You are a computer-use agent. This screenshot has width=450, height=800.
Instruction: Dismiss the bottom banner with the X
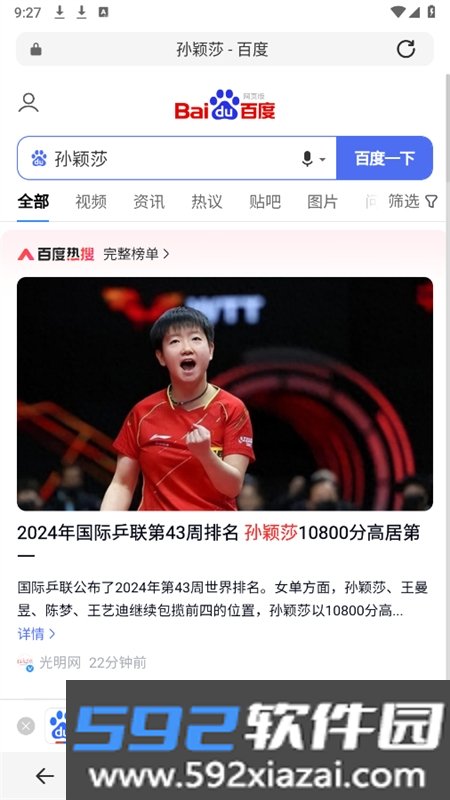[26, 726]
